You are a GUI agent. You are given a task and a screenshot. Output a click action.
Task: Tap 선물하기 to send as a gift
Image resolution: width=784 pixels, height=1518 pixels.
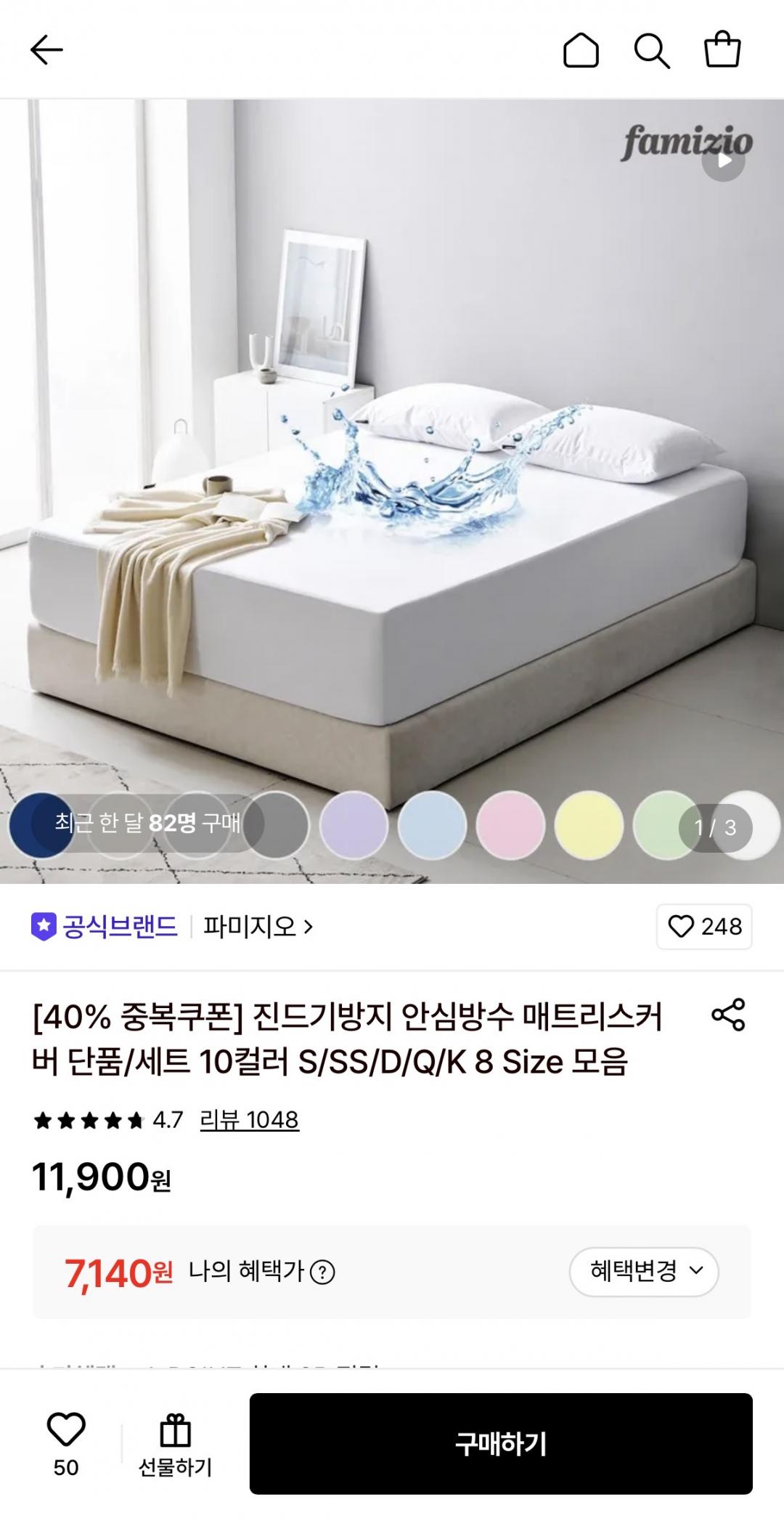(x=175, y=1445)
